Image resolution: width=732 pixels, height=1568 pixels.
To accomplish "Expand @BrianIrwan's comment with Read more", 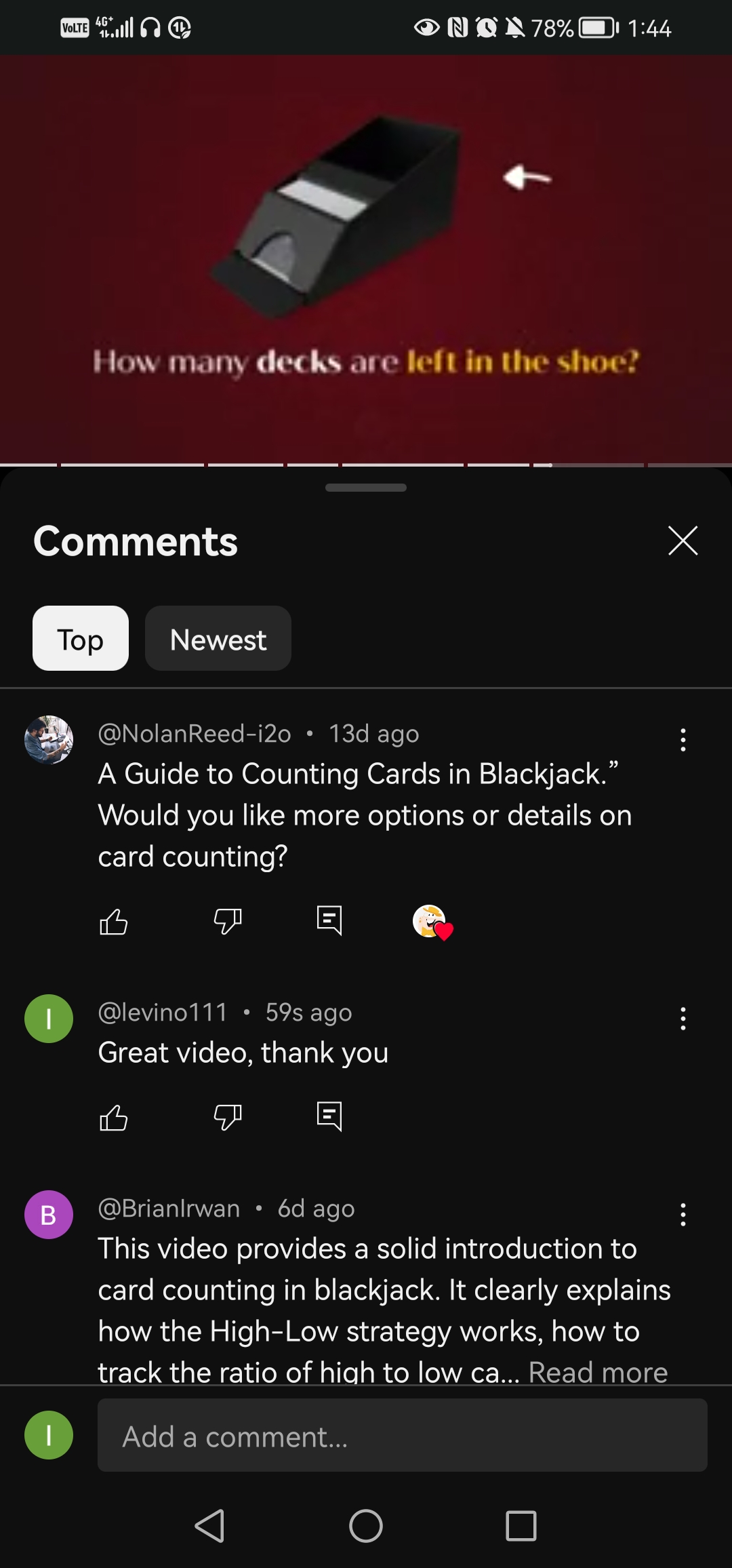I will (x=597, y=1372).
